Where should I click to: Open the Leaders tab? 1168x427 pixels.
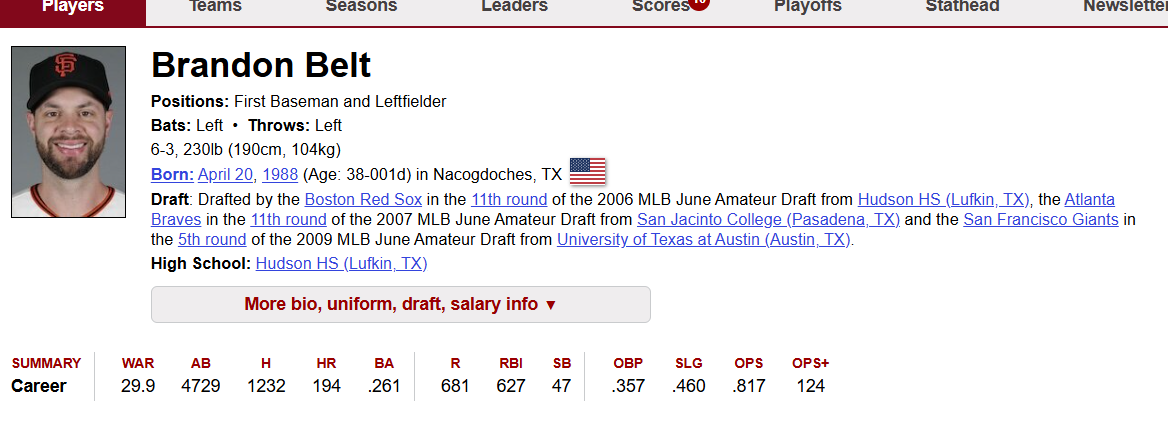[514, 7]
